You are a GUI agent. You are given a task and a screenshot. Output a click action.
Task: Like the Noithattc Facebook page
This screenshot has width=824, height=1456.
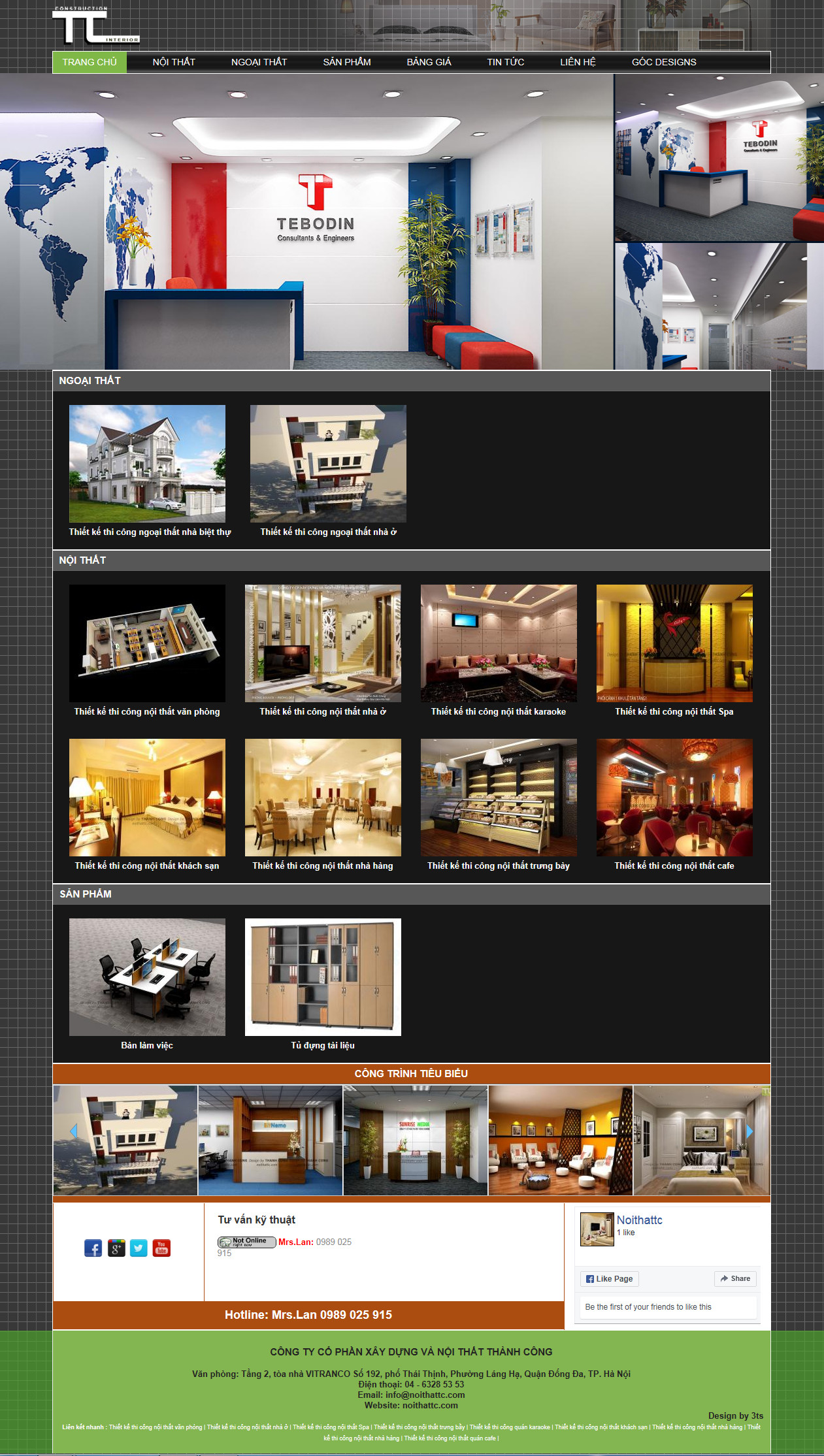click(609, 1278)
